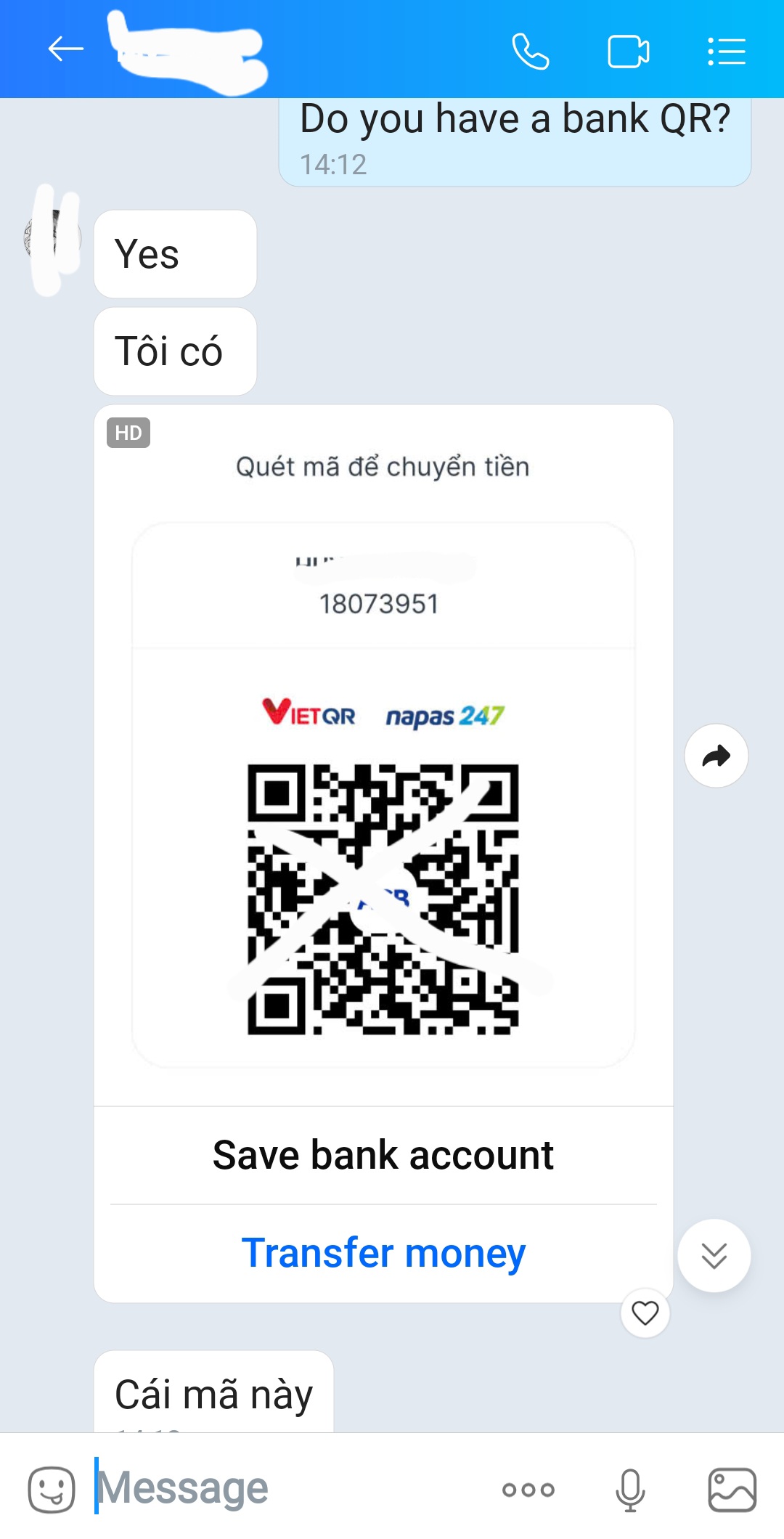This screenshot has height=1539, width=784.
Task: Jump to the latest messages
Action: pos(714,1255)
